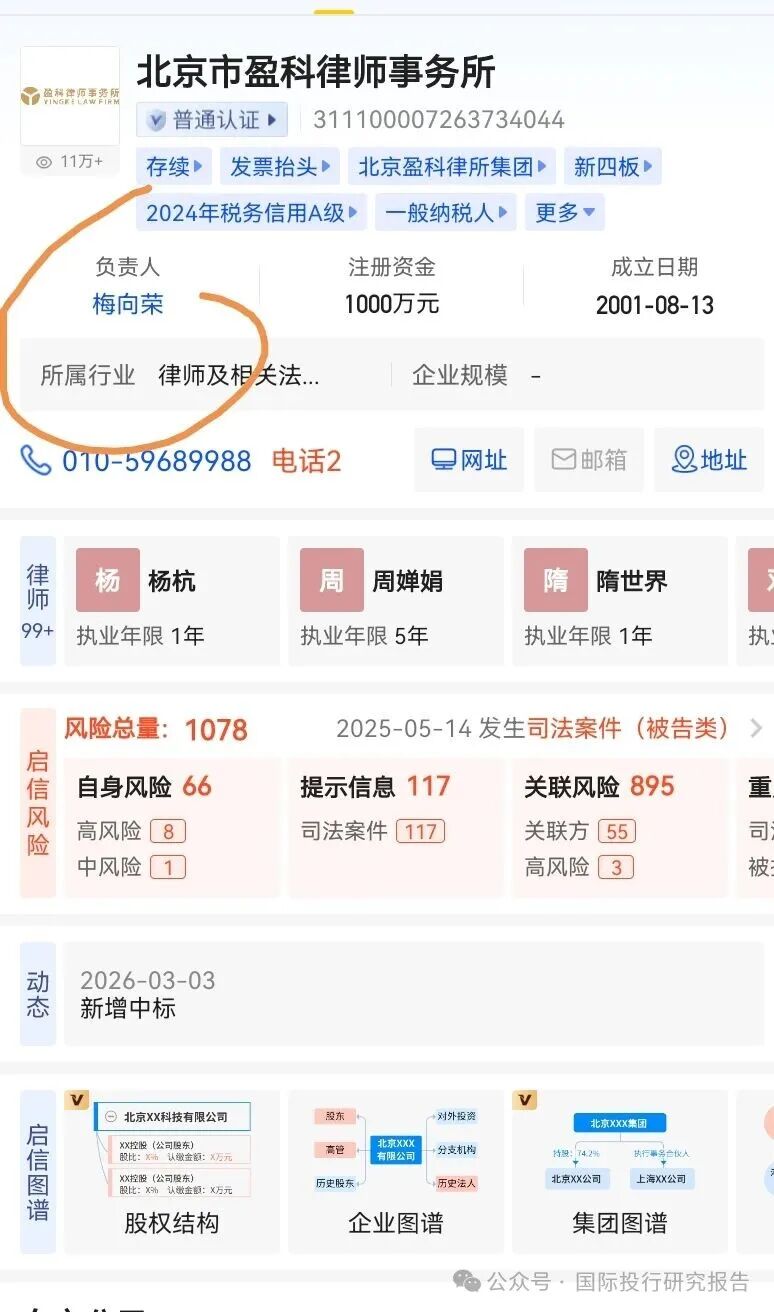Image resolution: width=774 pixels, height=1312 pixels.
Task: Open 梅向荣's profile as 负责人
Action: point(127,304)
